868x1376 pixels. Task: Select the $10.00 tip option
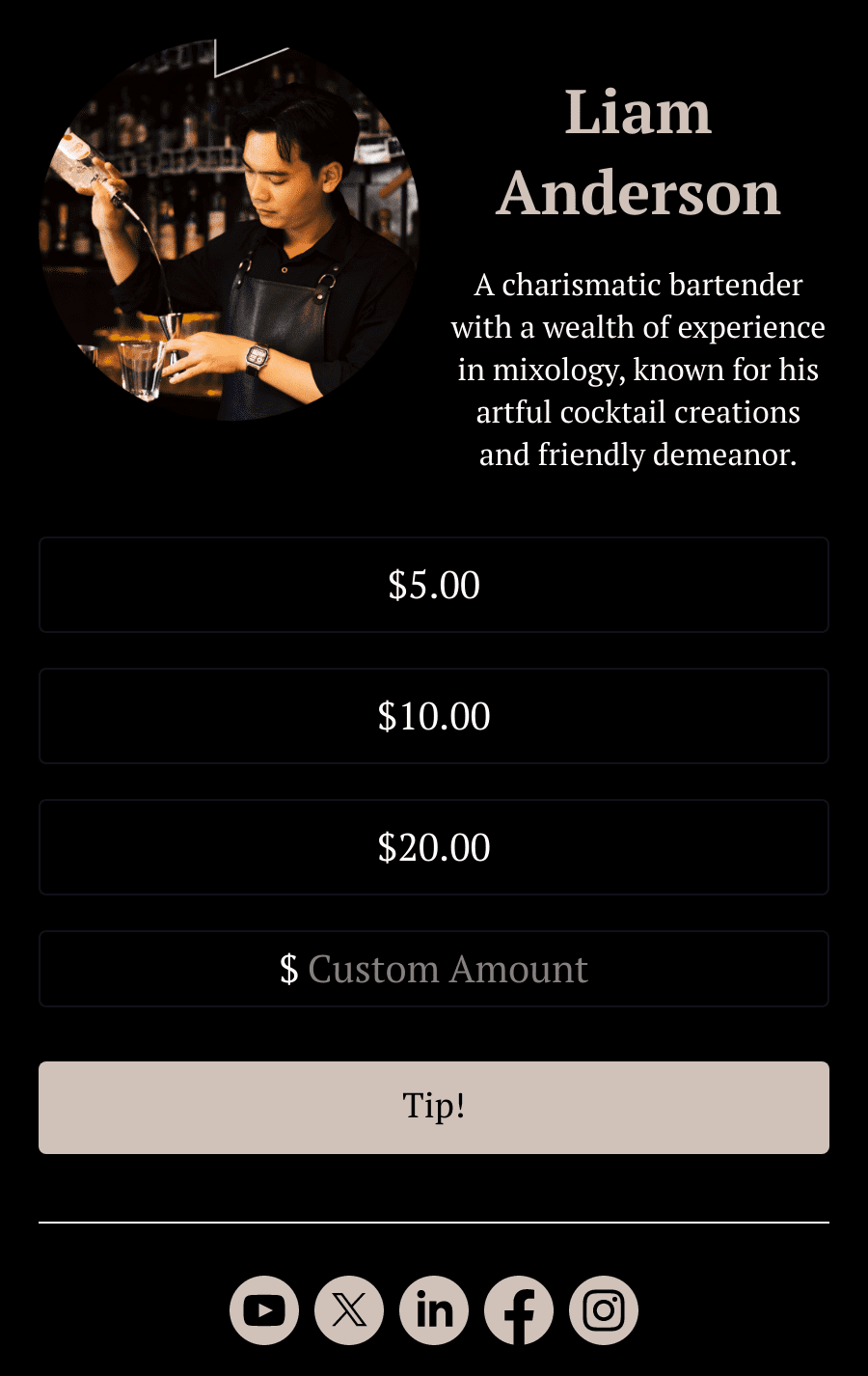coord(434,716)
